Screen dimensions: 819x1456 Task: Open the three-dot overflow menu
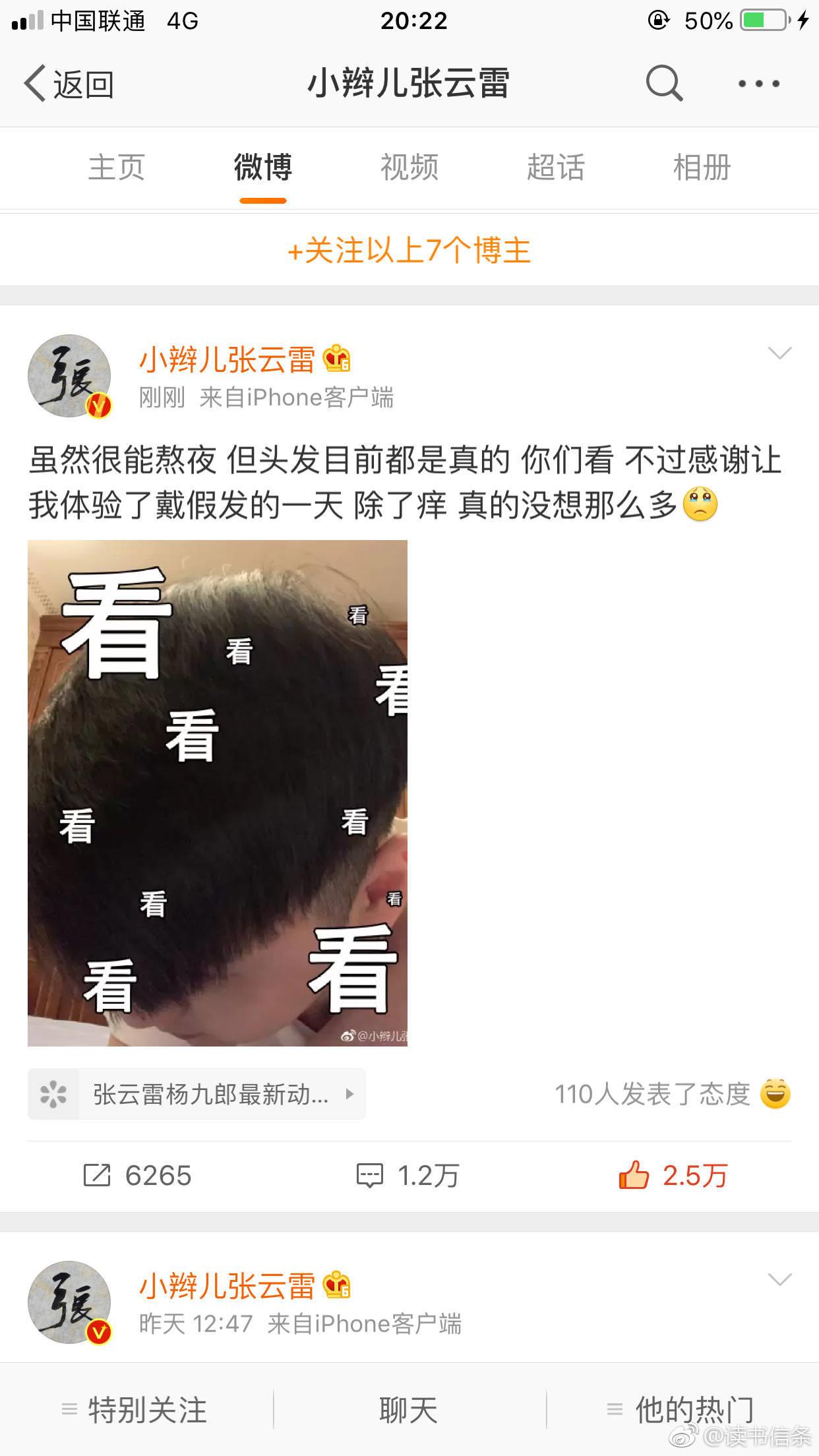[x=758, y=84]
